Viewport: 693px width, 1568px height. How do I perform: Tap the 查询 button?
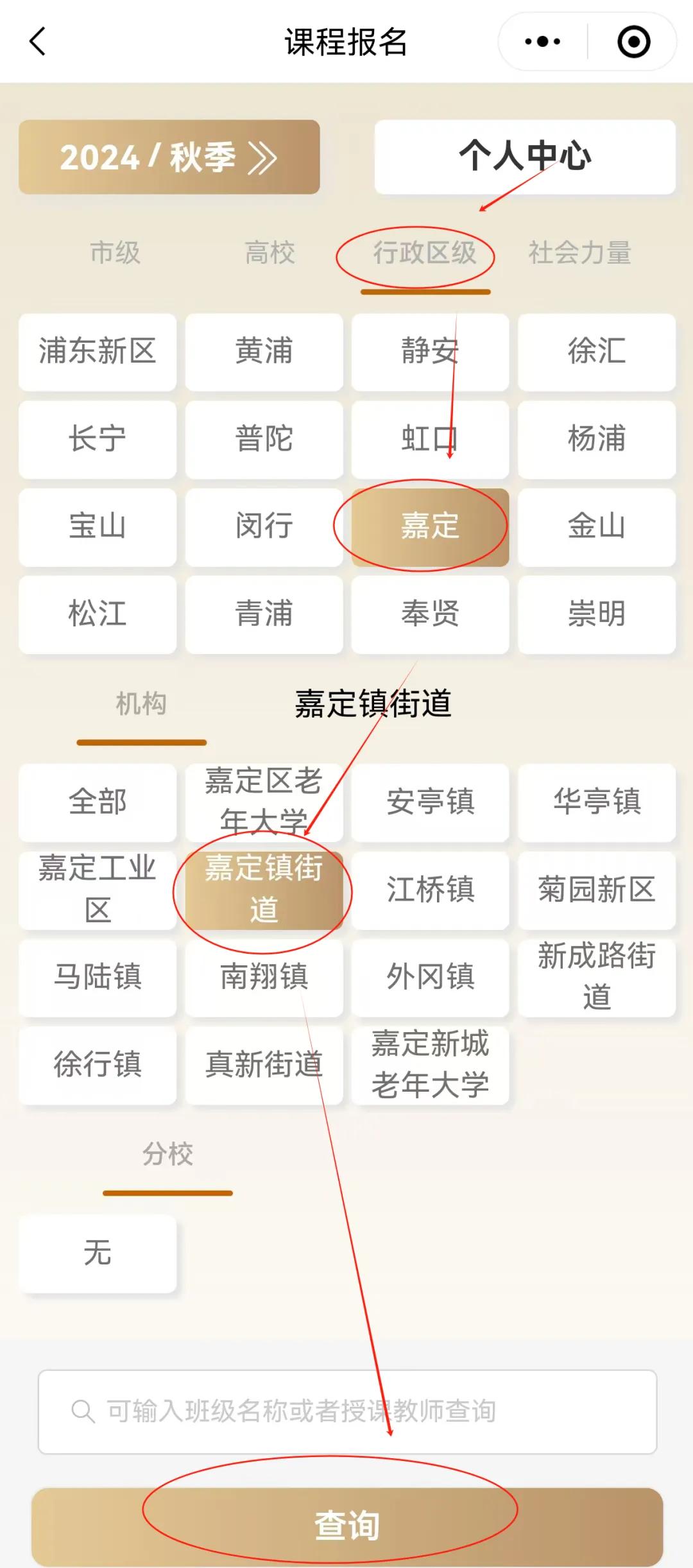pos(346,1526)
